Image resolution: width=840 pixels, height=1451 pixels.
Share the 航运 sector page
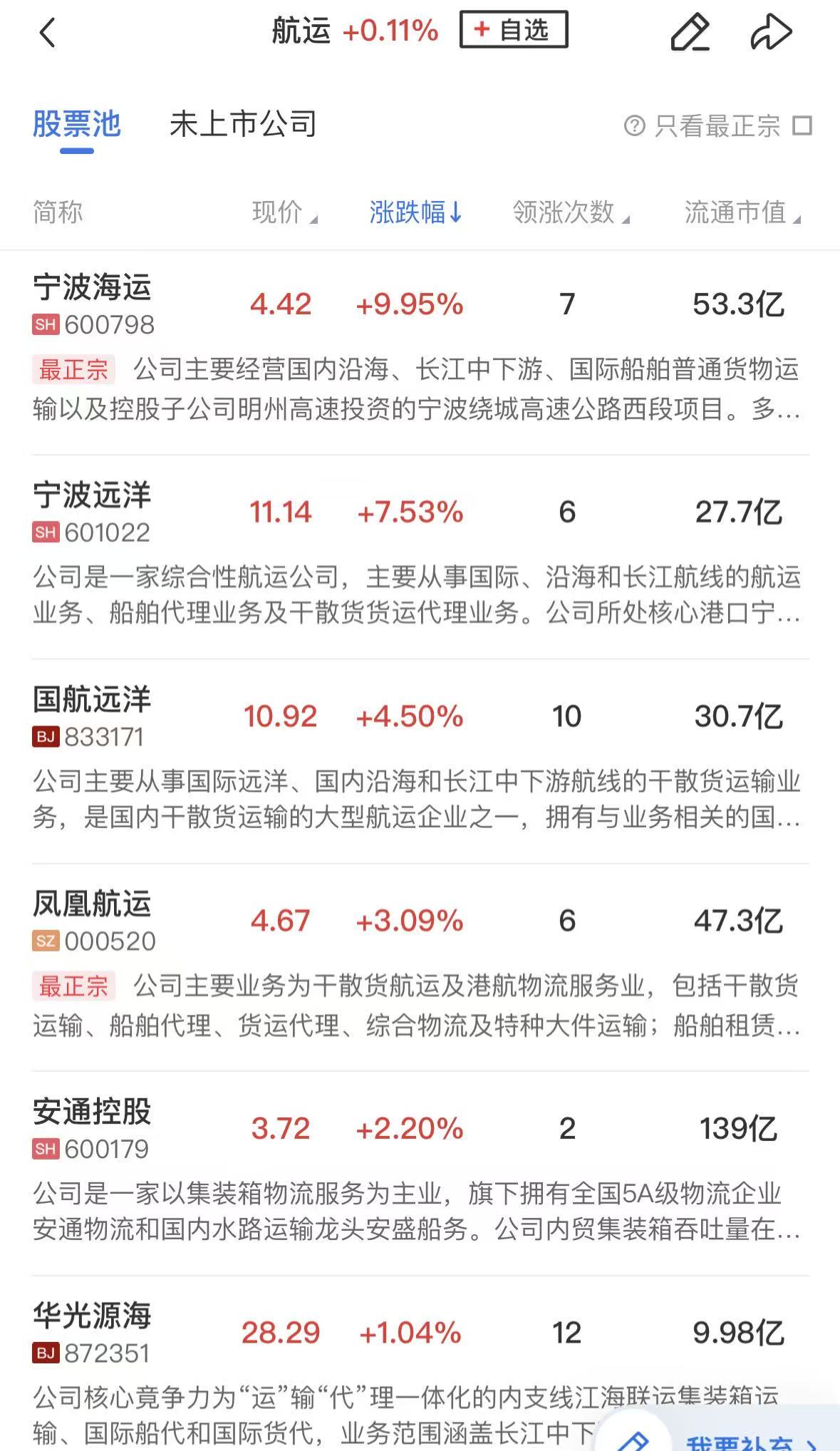pos(771,33)
